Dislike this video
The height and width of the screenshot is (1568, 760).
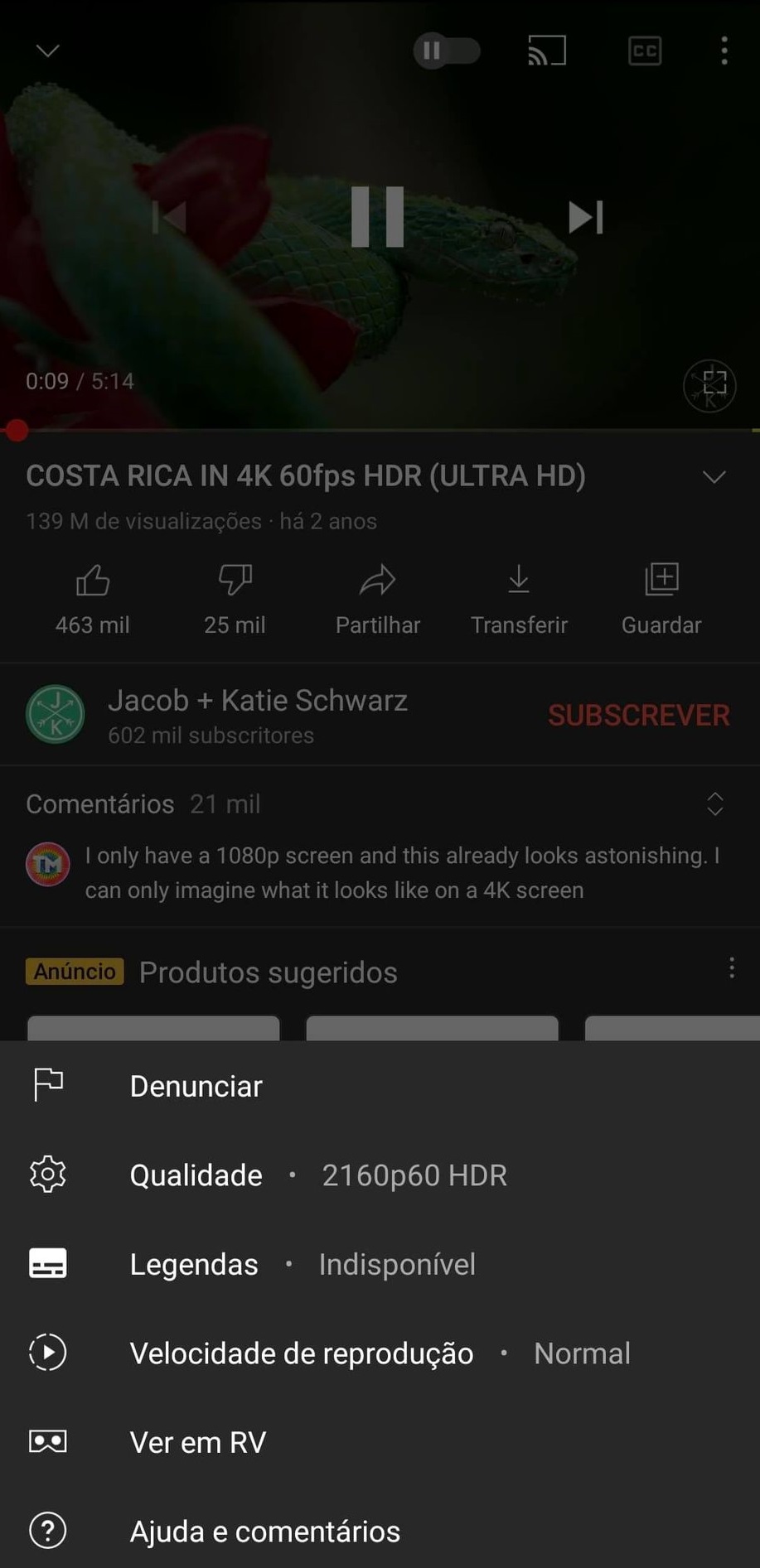[235, 596]
